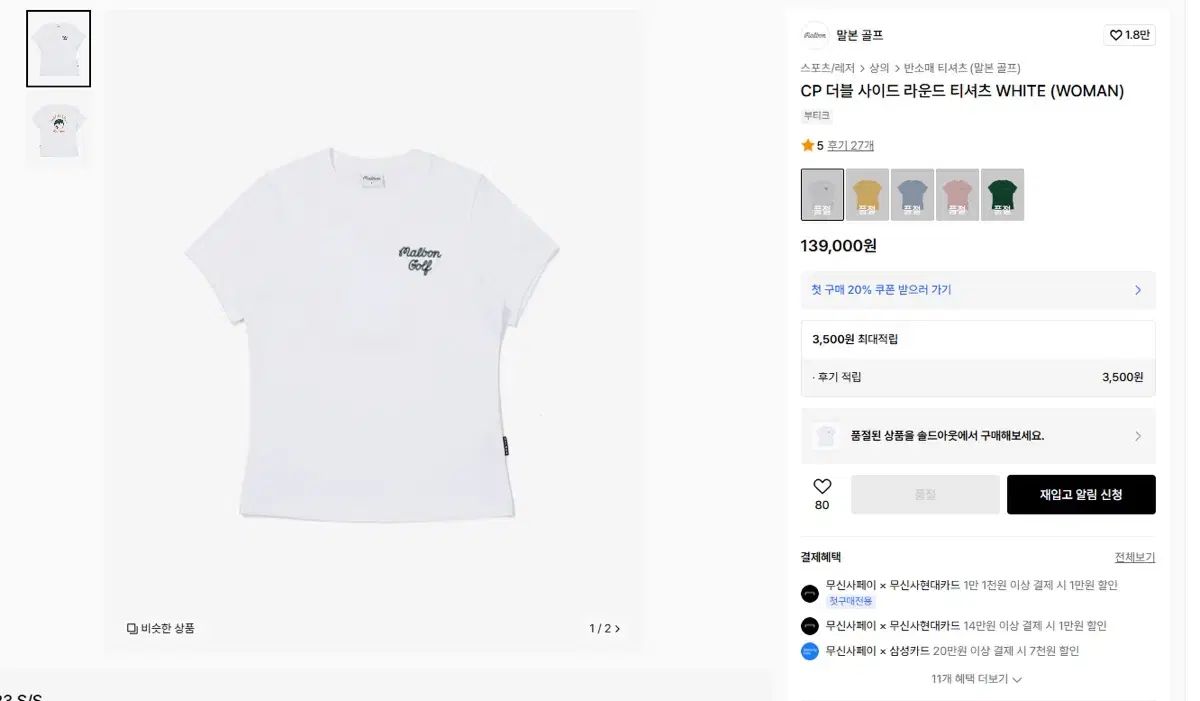Choose the green color option
The height and width of the screenshot is (701, 1200).
point(1002,194)
